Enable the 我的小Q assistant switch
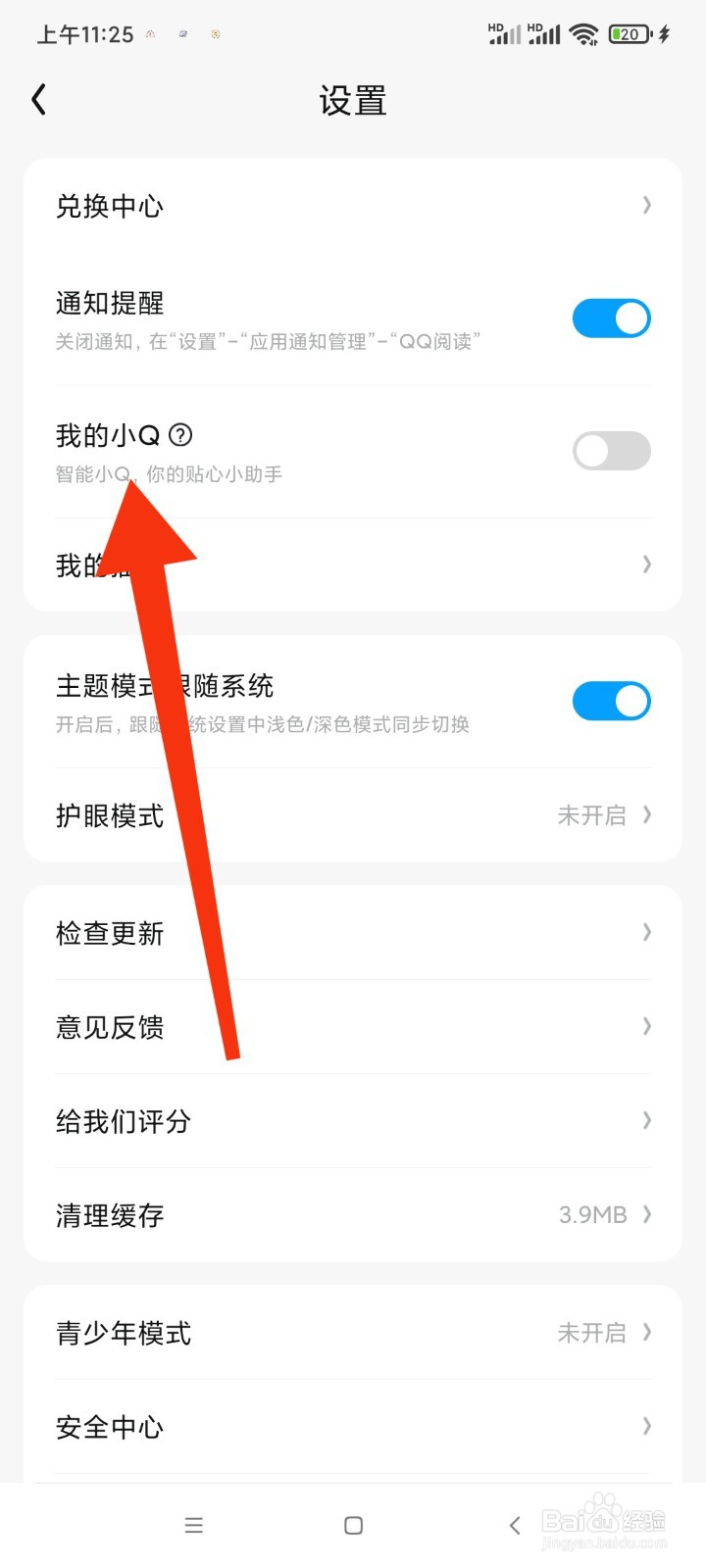The image size is (706, 1568). (611, 451)
